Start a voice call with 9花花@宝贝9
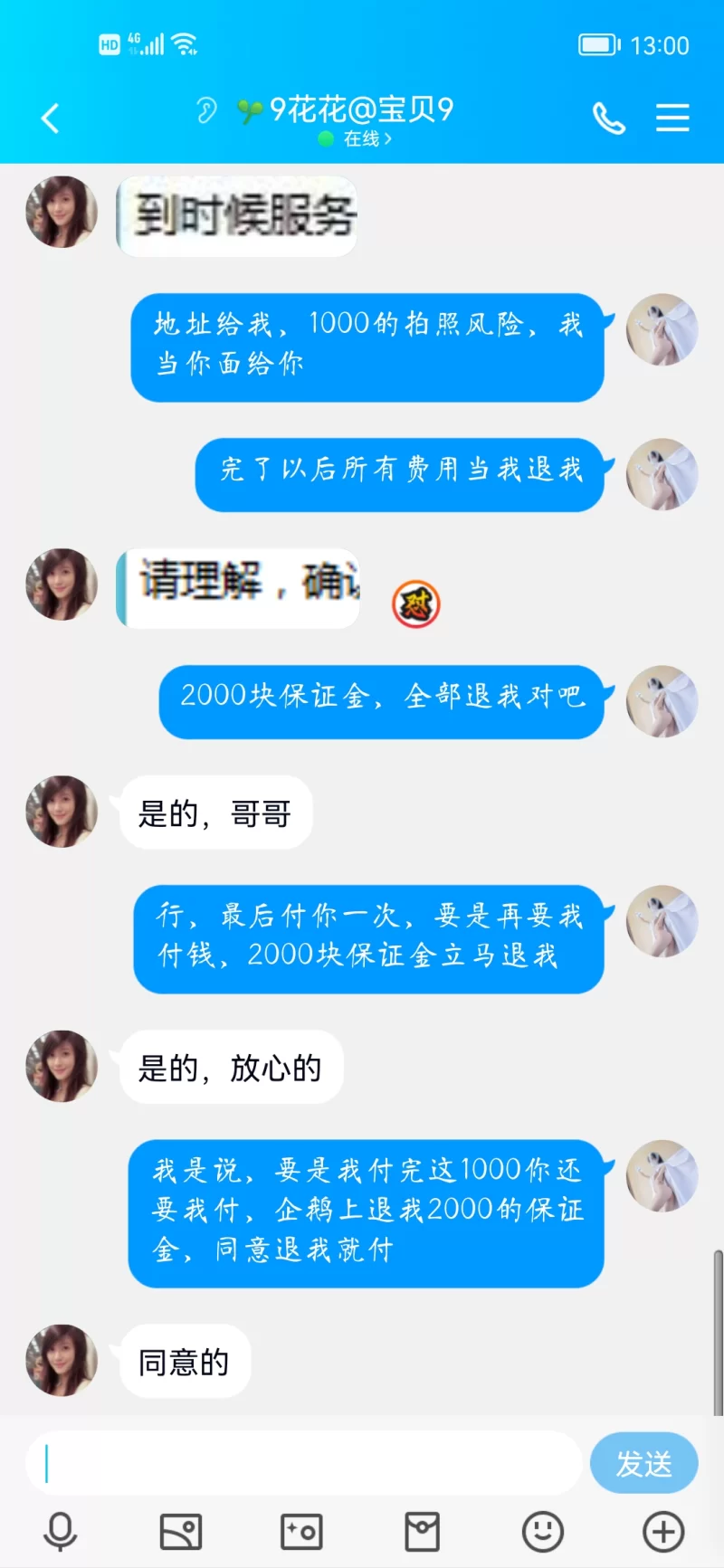The width and height of the screenshot is (724, 1568). [608, 118]
